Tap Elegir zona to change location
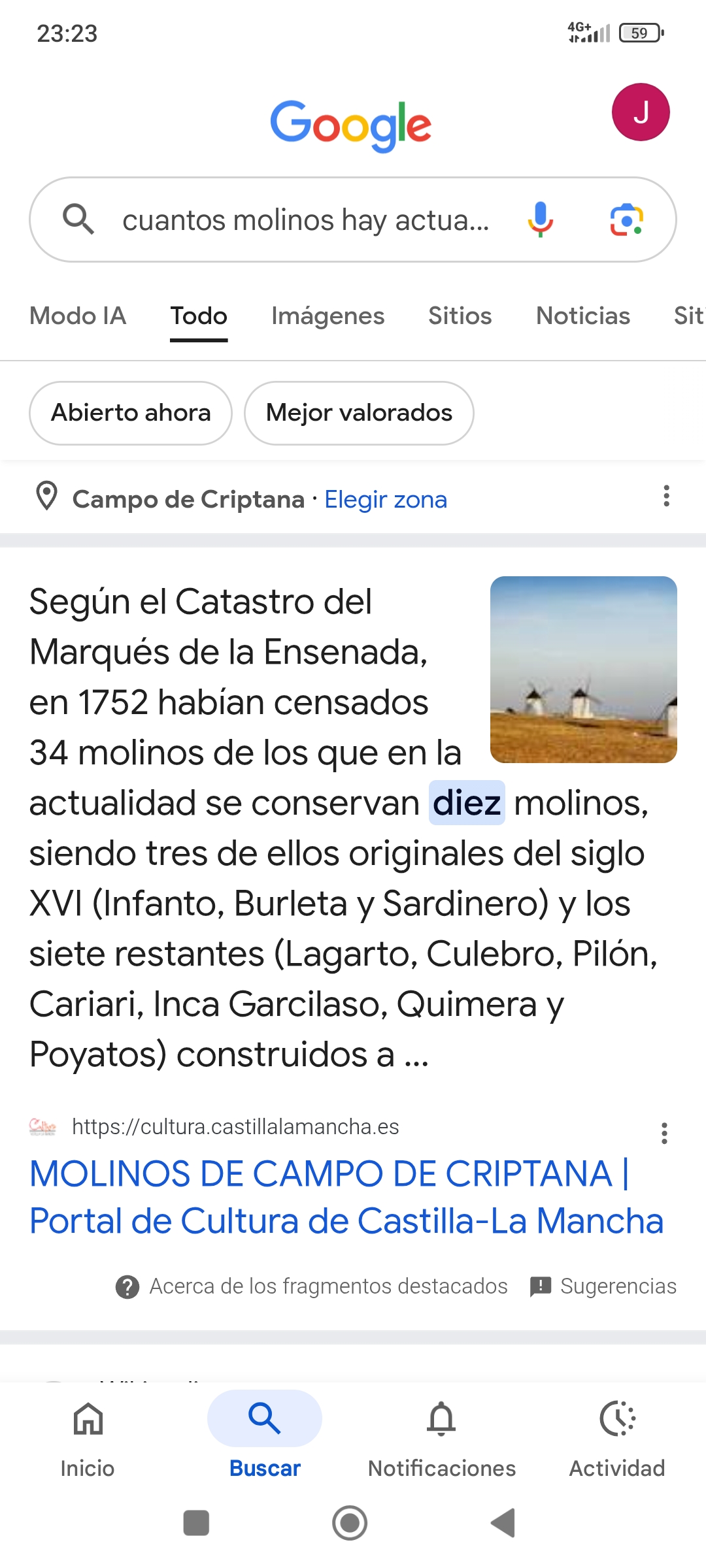Image resolution: width=706 pixels, height=1568 pixels. [x=386, y=499]
